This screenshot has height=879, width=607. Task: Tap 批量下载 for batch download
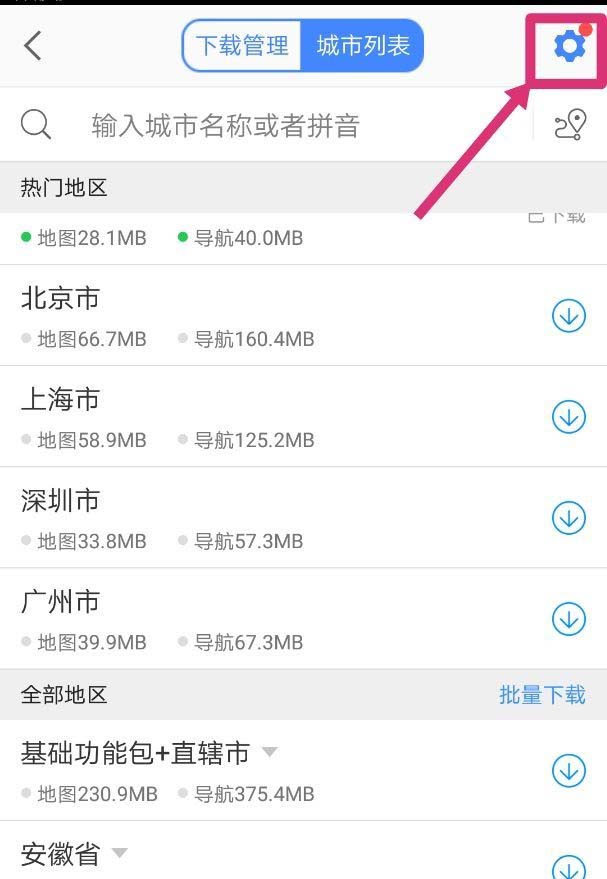[x=542, y=695]
